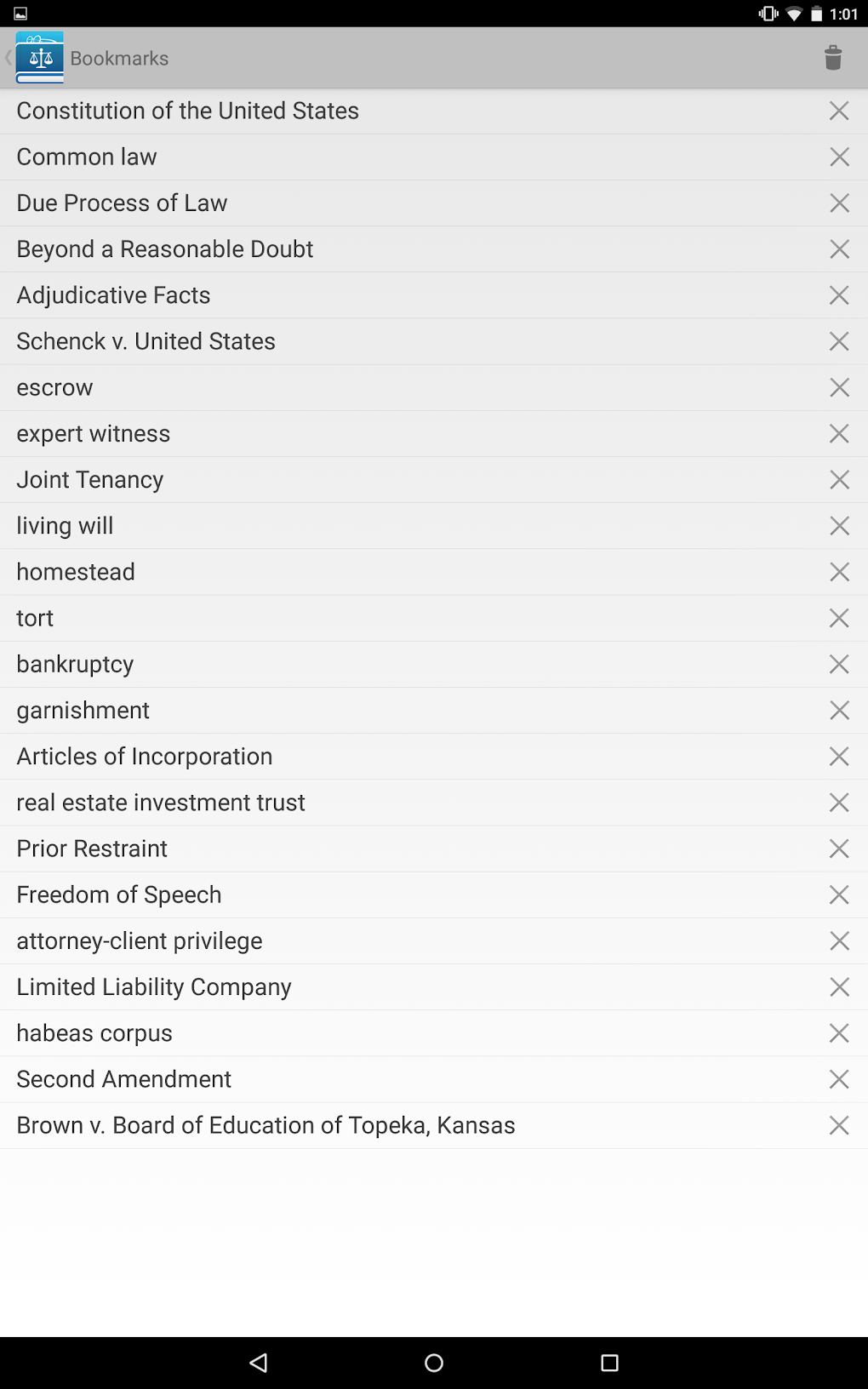Delete the 'habeas corpus' bookmark
Screen dimensions: 868x1389
[x=839, y=1032]
